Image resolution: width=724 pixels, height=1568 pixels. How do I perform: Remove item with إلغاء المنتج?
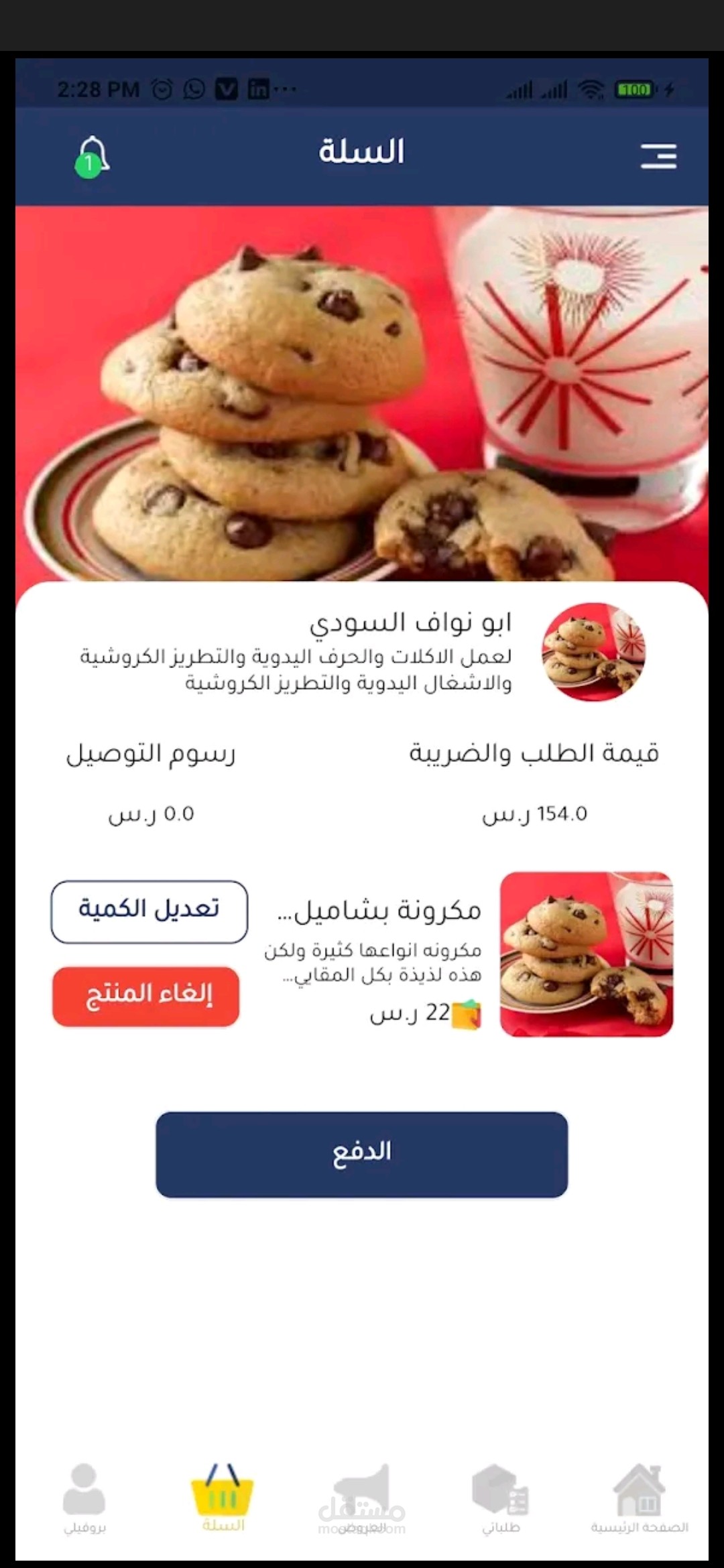pos(146,996)
